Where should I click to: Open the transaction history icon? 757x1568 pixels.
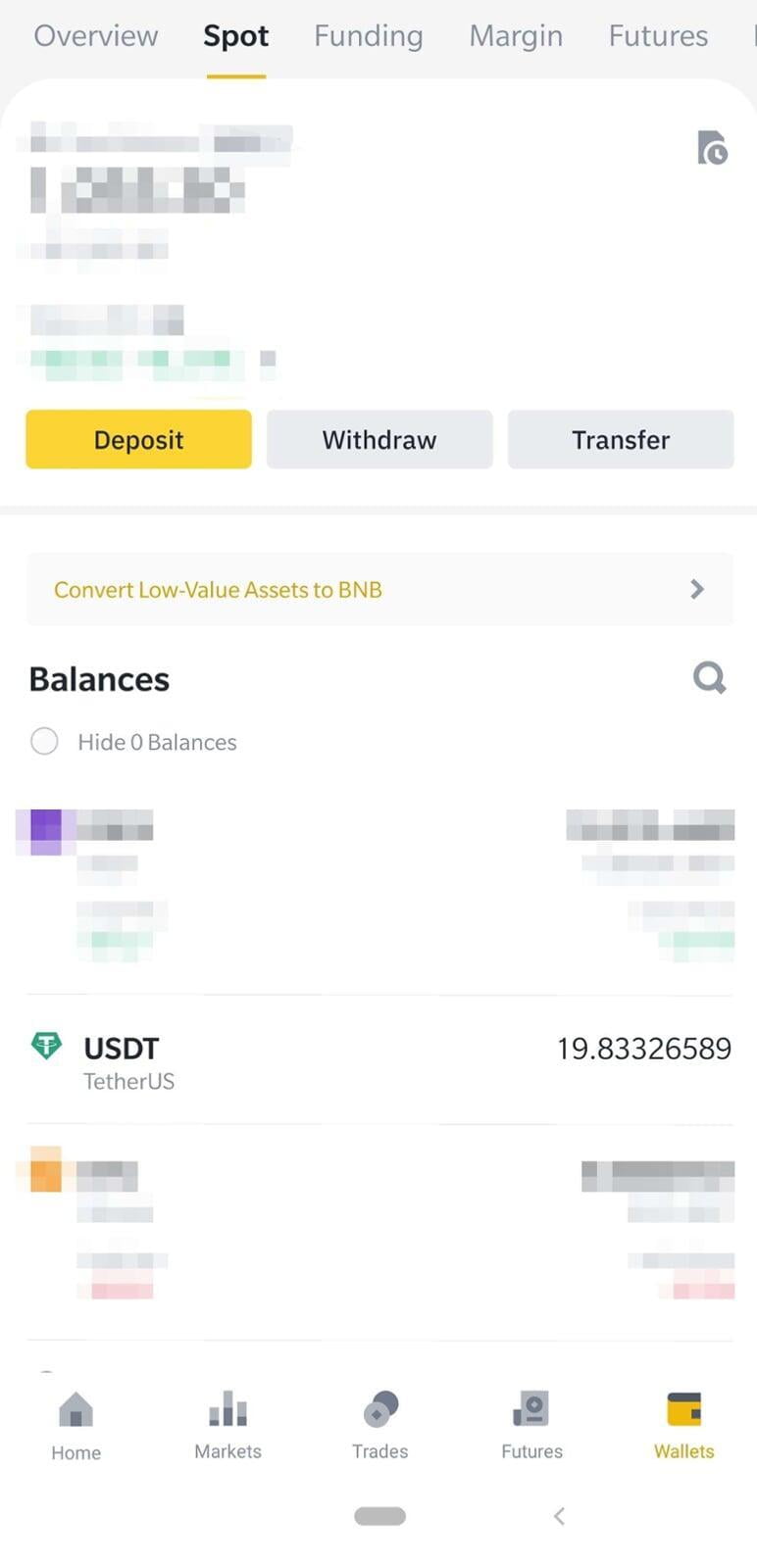coord(712,148)
